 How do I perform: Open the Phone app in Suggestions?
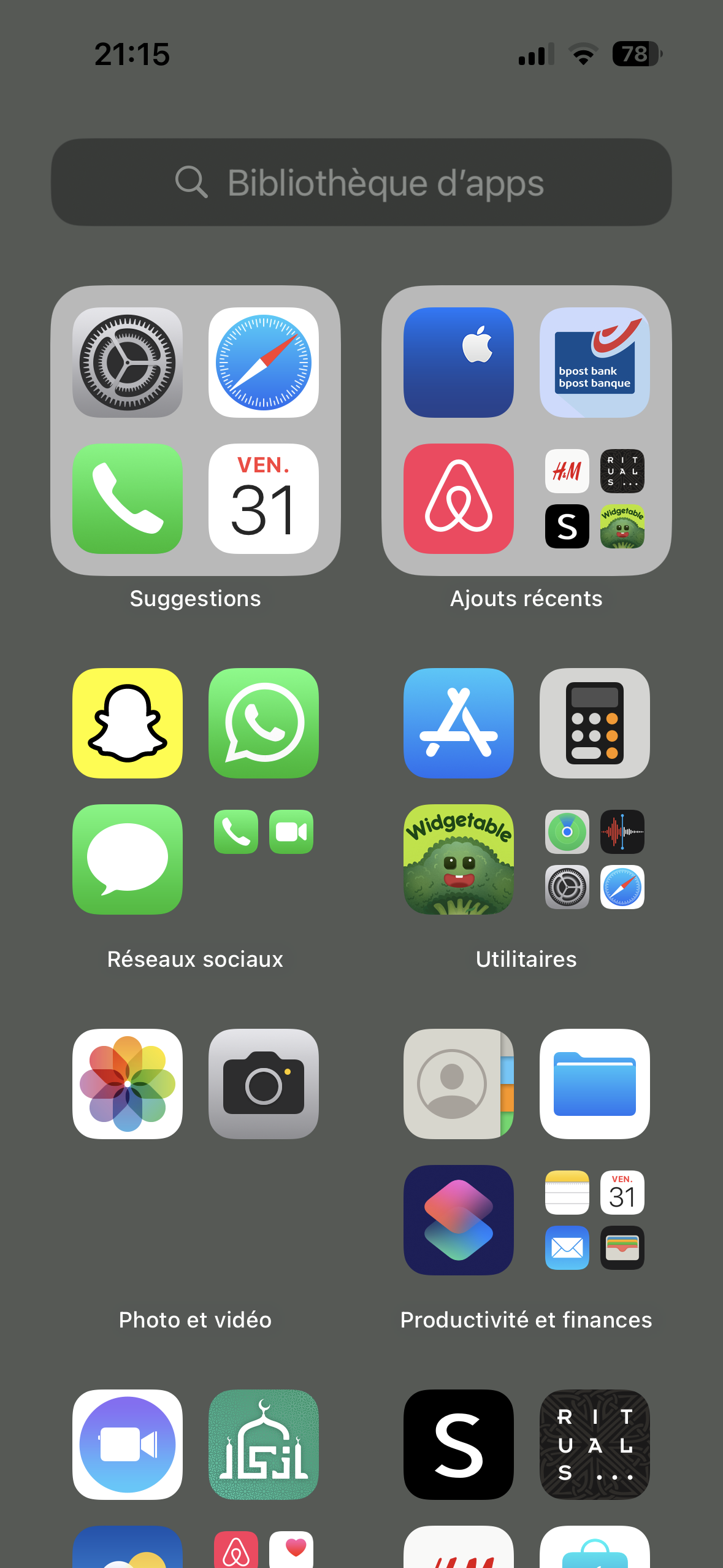tap(128, 498)
